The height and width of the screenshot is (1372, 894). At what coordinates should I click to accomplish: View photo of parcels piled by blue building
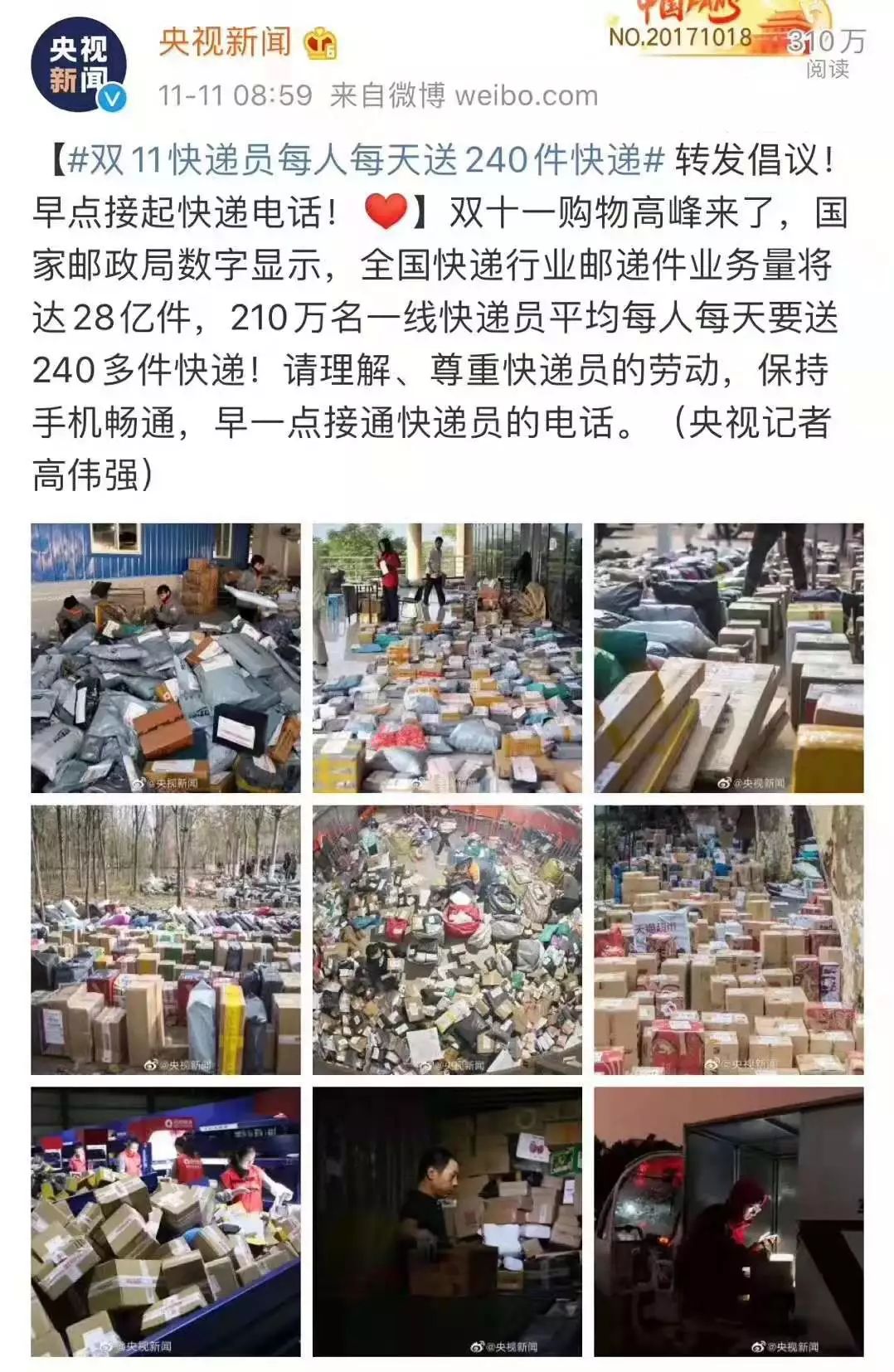click(166, 658)
